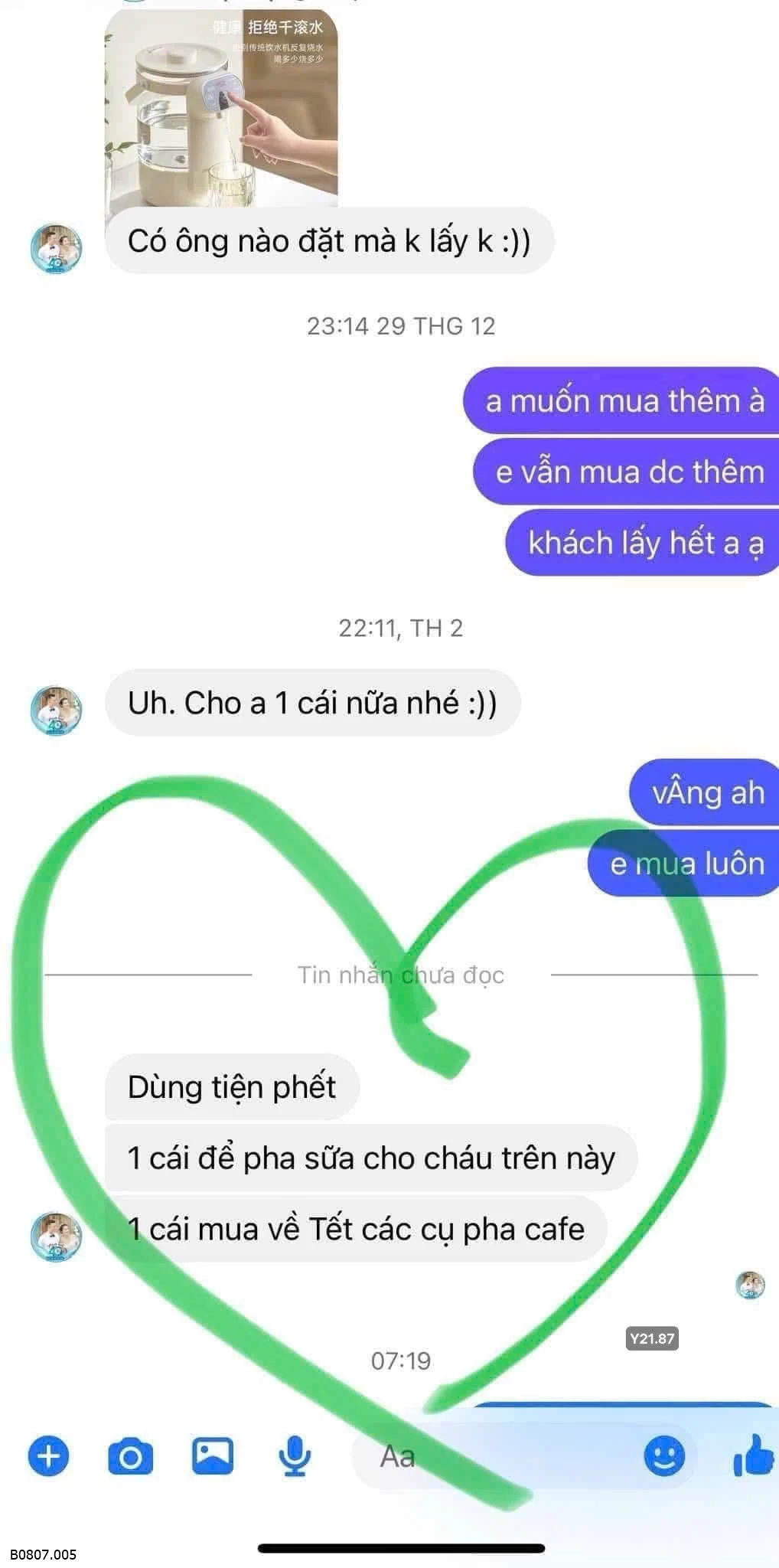Open the camera to take a photo
This screenshot has height=1568, width=779.
pos(130,1456)
